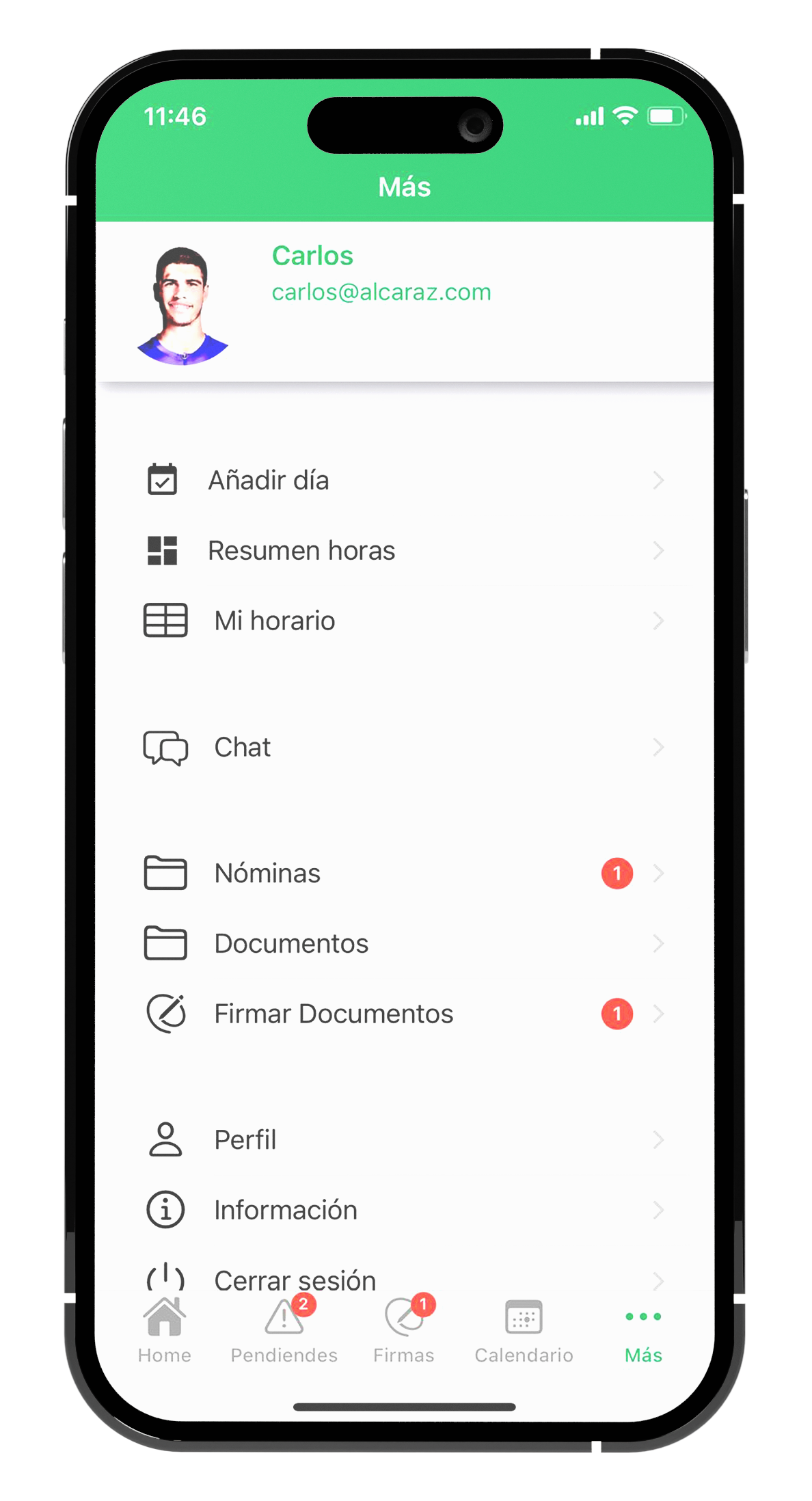Tap Carlos's profile picture
812x1501 pixels.
pos(182,306)
